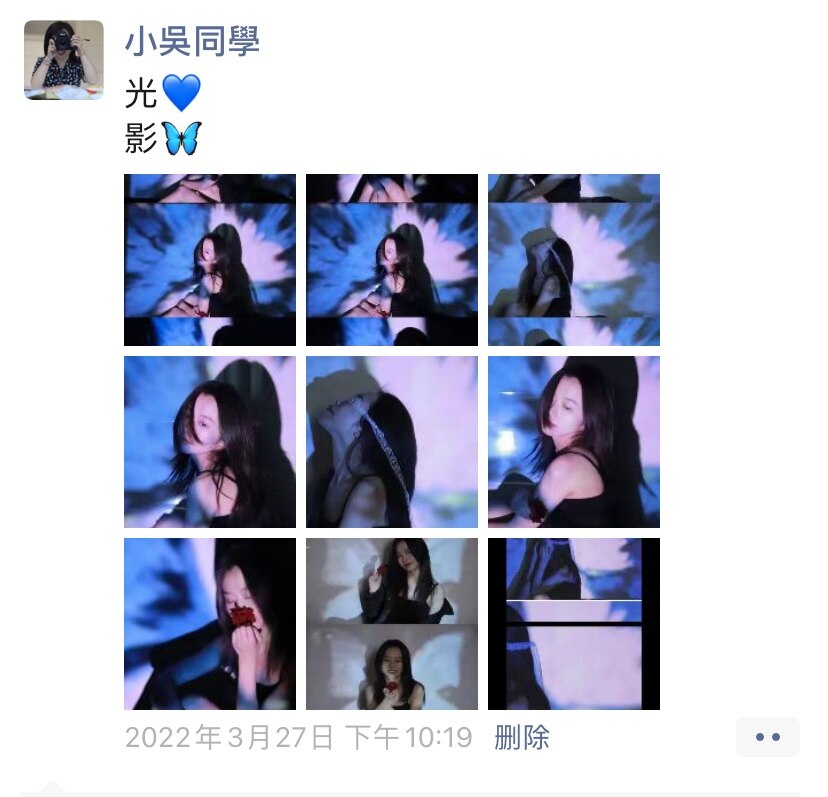This screenshot has height=797, width=828.
Task: Open the photo with two stacked rose portraits
Action: click(392, 624)
